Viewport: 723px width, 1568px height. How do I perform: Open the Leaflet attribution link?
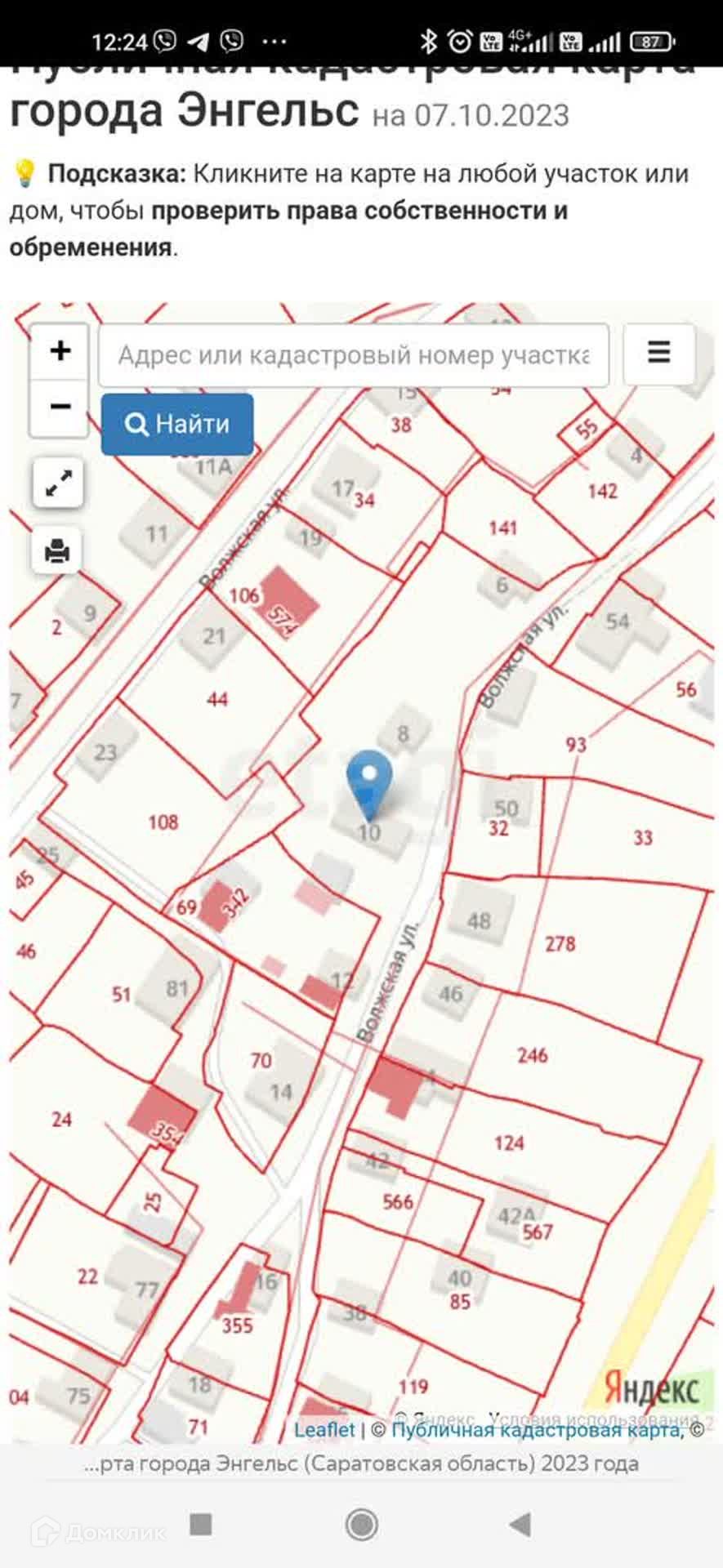(324, 1429)
